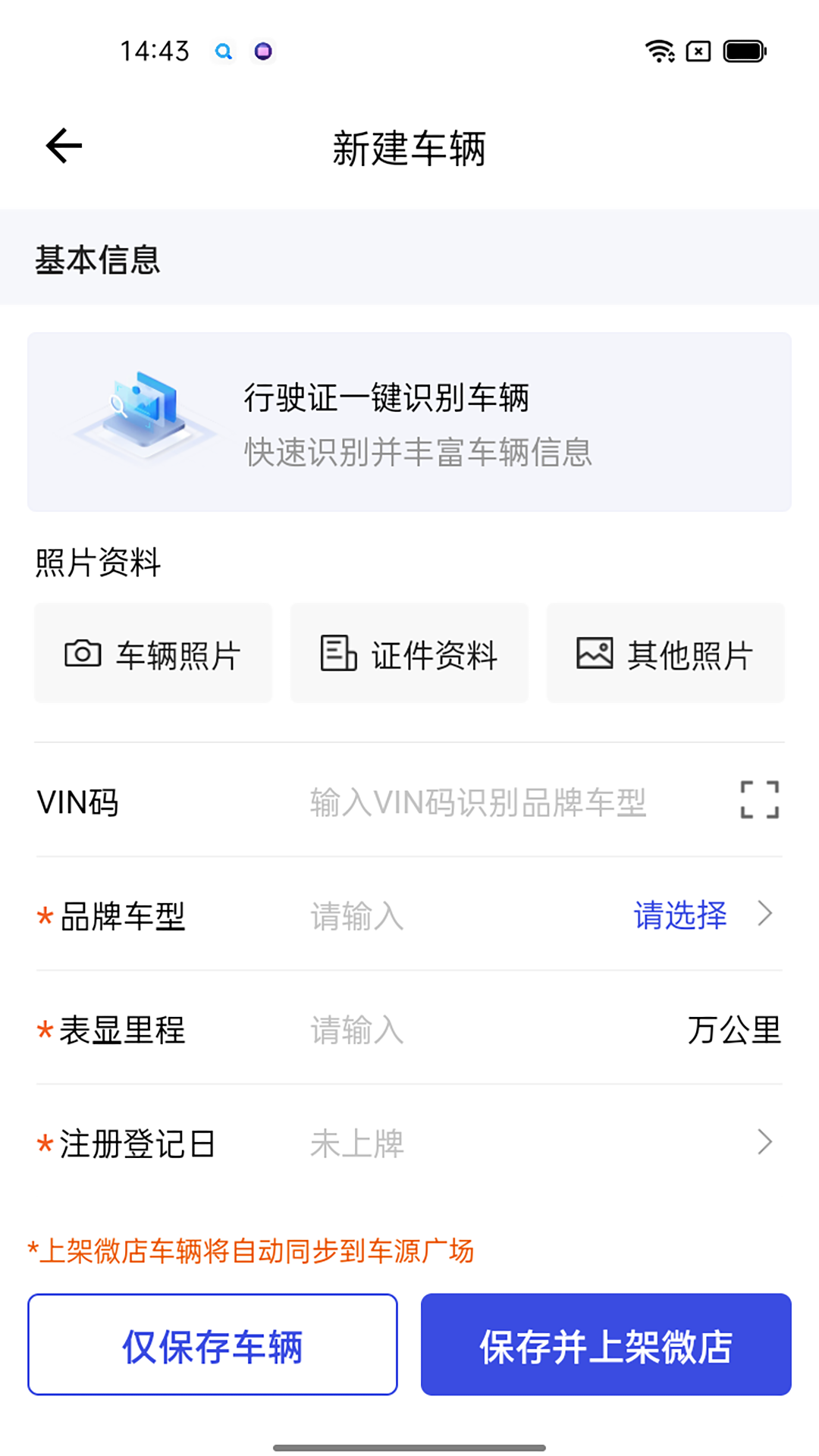
Task: Tap the battery icon in the status bar
Action: point(744,52)
